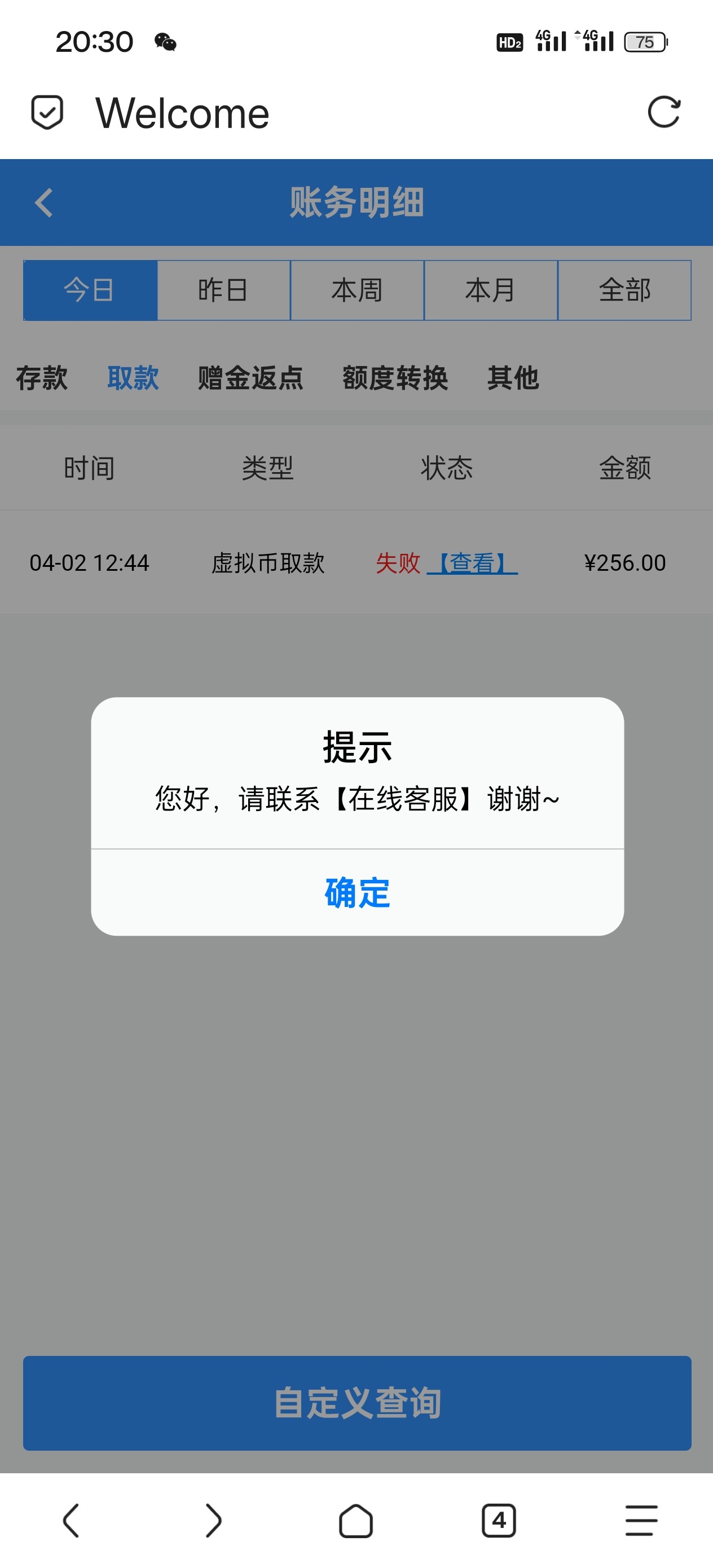Open the browser menu
The width and height of the screenshot is (713, 1568).
coord(641,1521)
